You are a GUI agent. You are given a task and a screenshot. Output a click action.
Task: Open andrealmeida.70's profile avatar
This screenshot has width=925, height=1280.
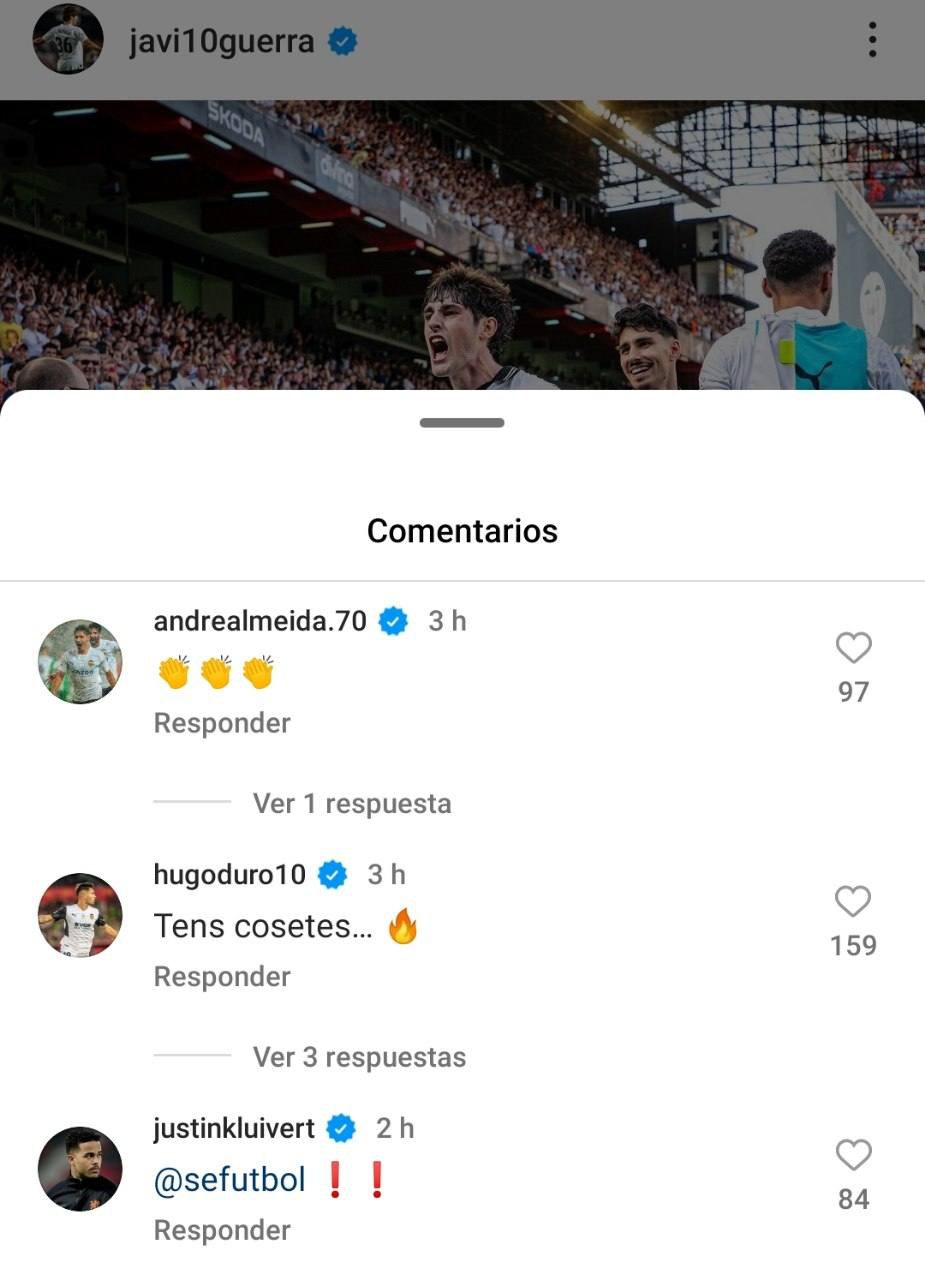[x=80, y=661]
